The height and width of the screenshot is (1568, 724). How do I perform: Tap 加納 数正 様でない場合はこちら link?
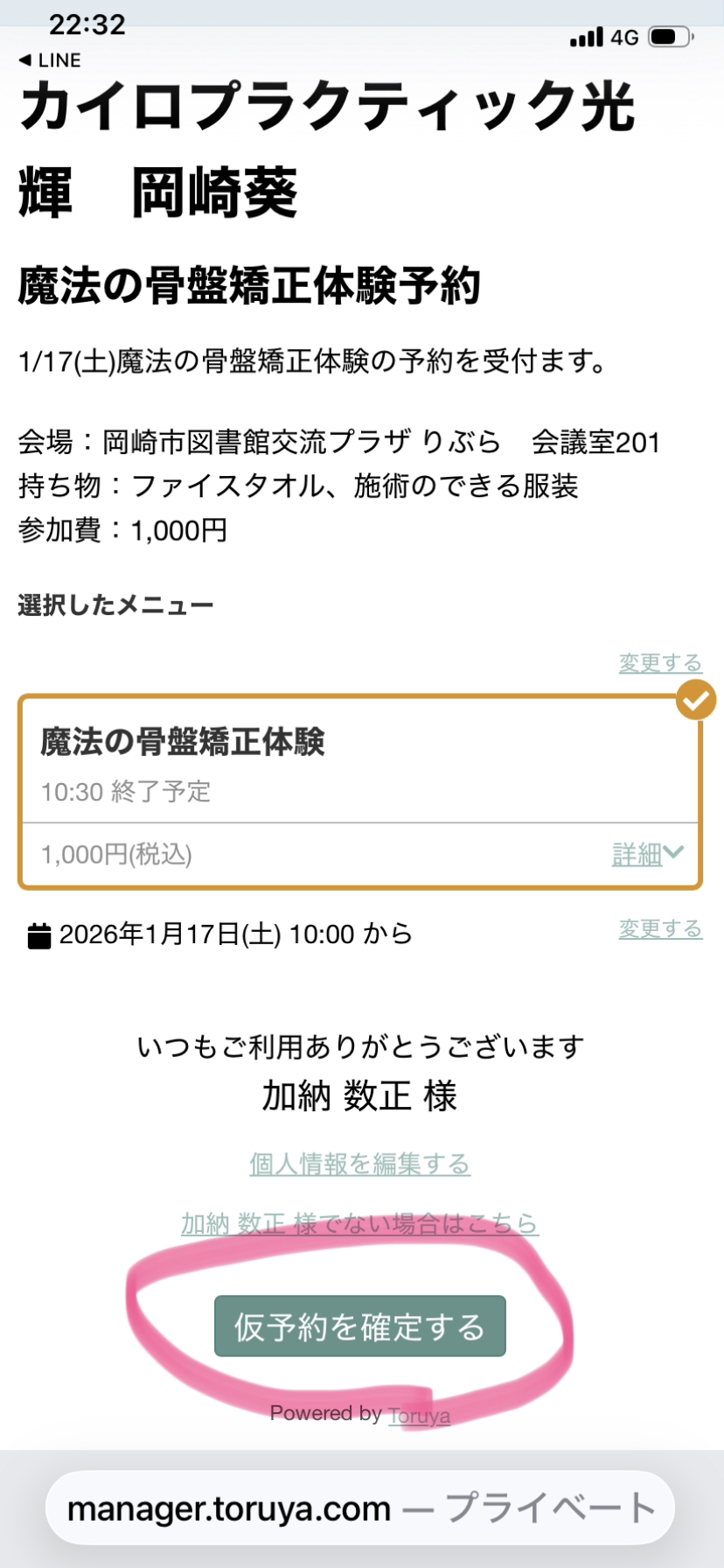point(360,1223)
